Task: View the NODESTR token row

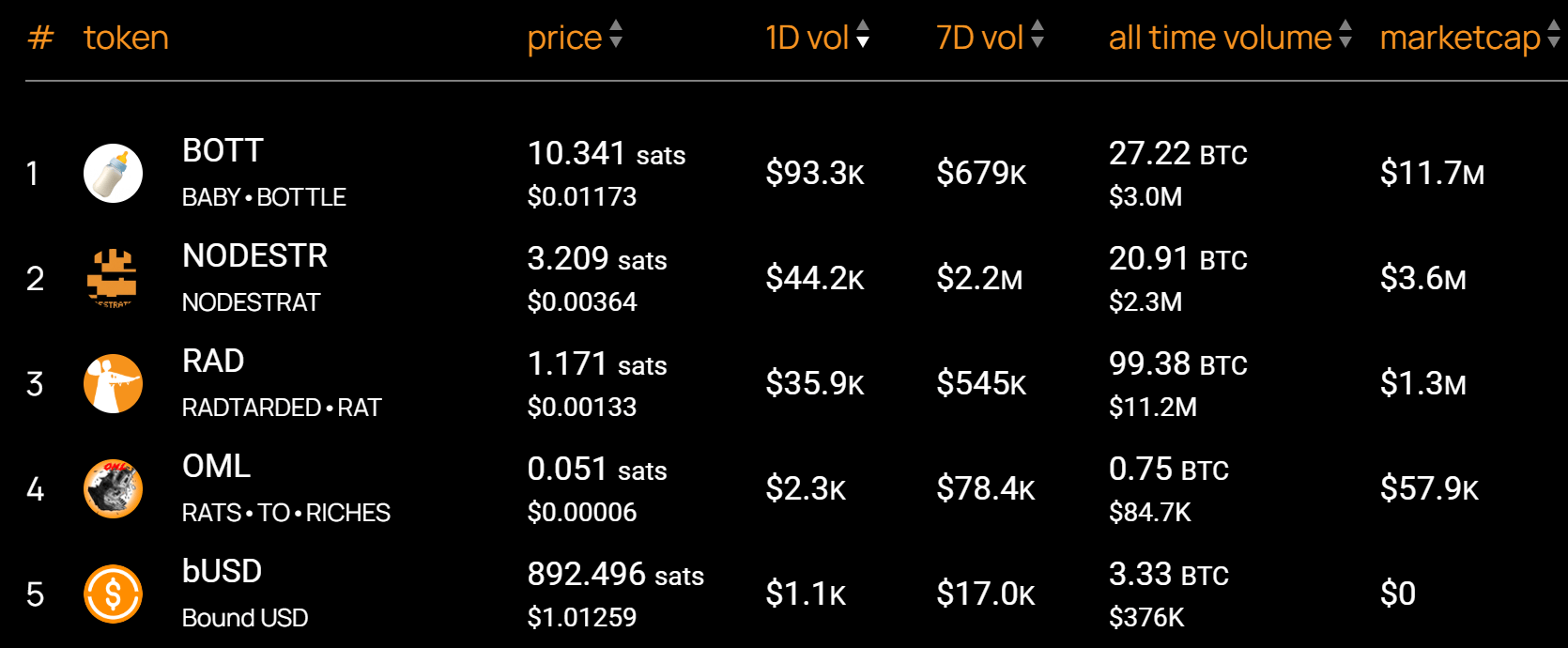Action: (254, 256)
